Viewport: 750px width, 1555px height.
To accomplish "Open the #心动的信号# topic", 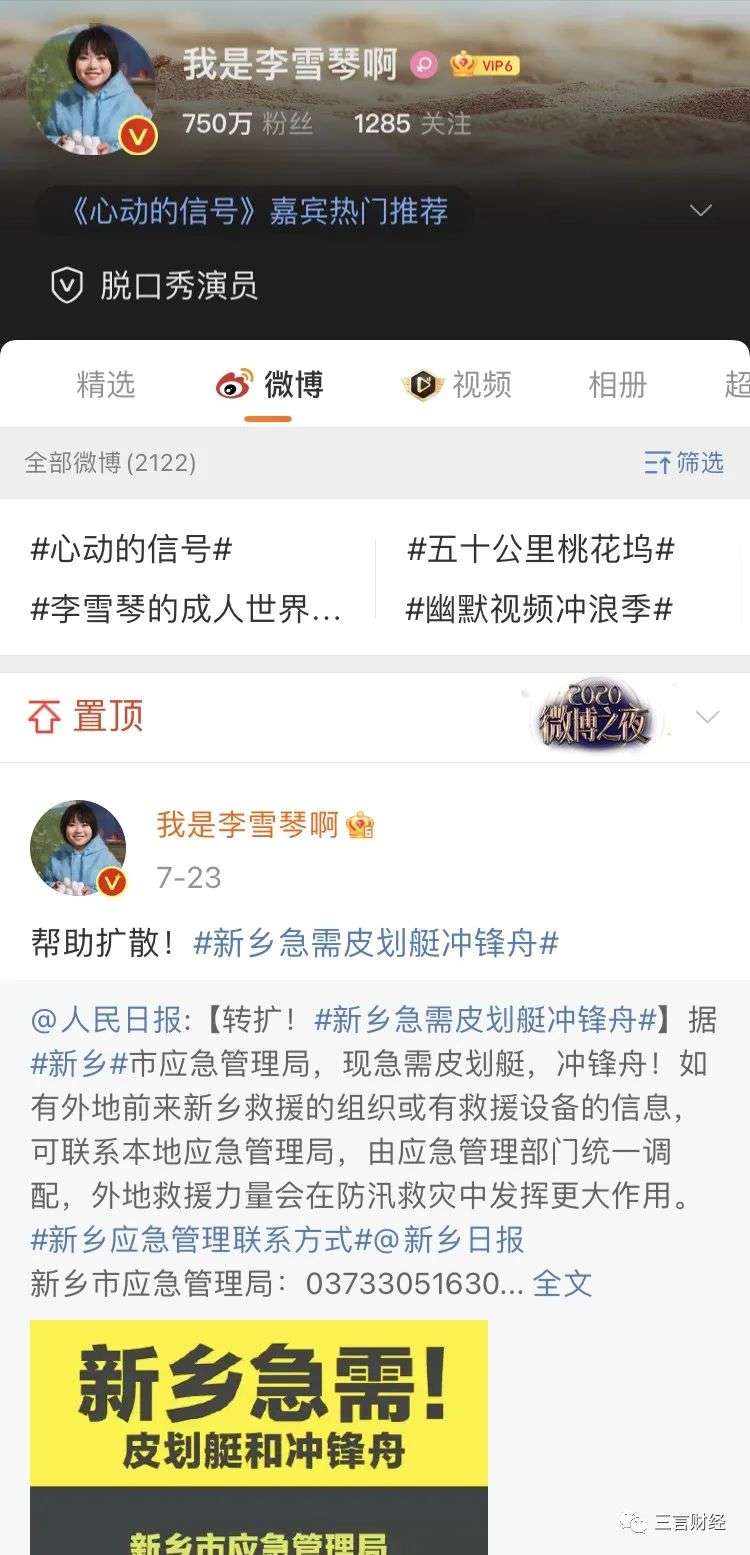I will click(x=131, y=549).
